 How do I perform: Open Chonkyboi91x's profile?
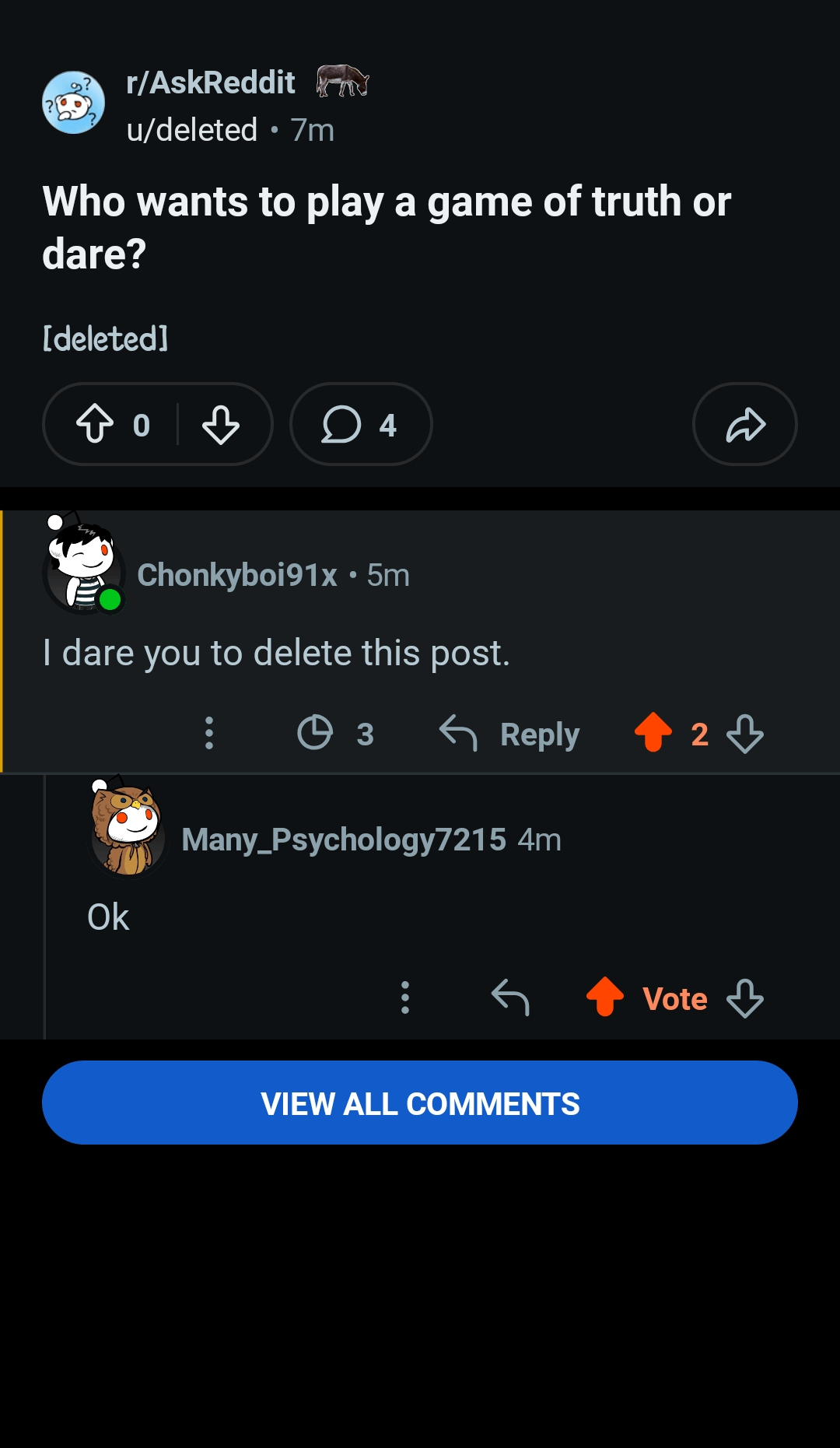(x=236, y=575)
